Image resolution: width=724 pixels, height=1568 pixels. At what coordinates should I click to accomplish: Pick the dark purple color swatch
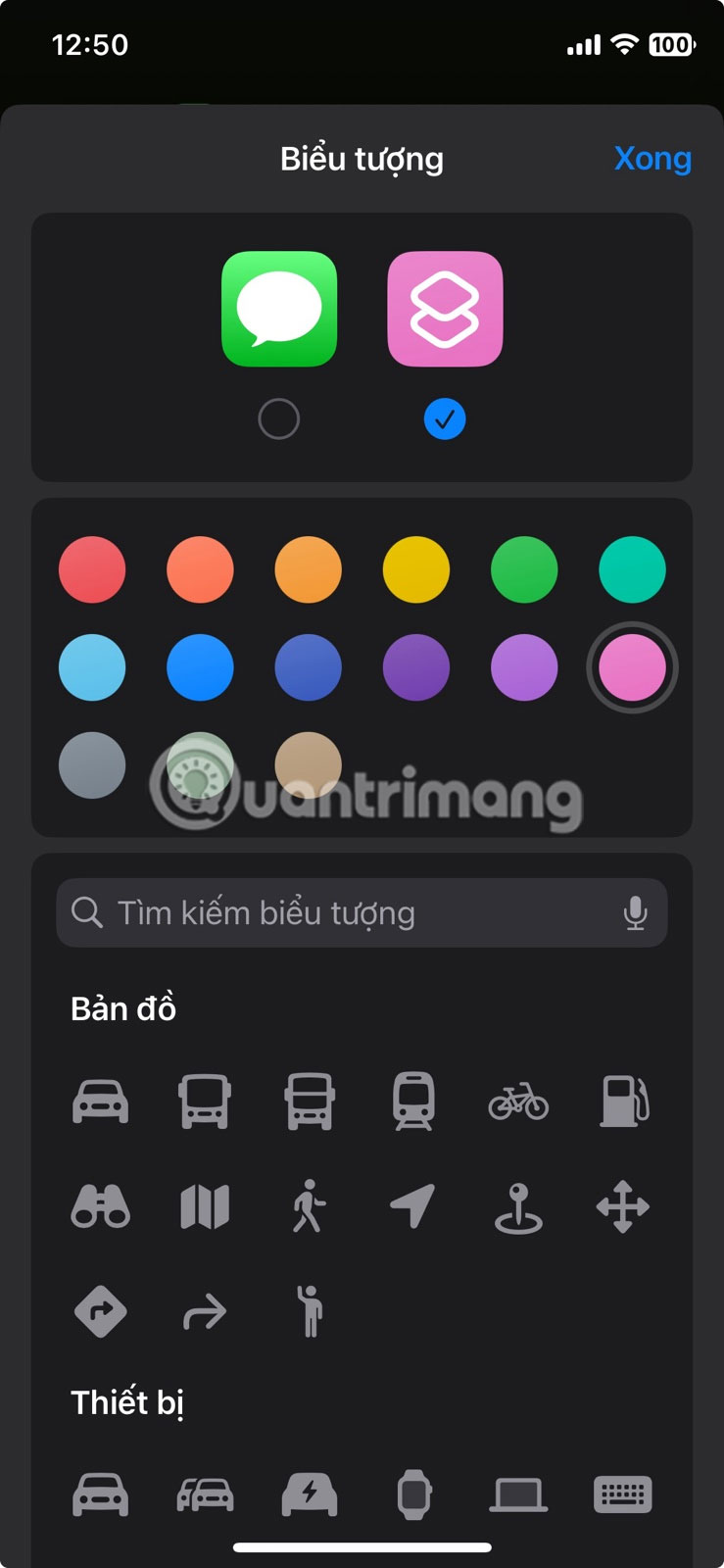[x=416, y=667]
